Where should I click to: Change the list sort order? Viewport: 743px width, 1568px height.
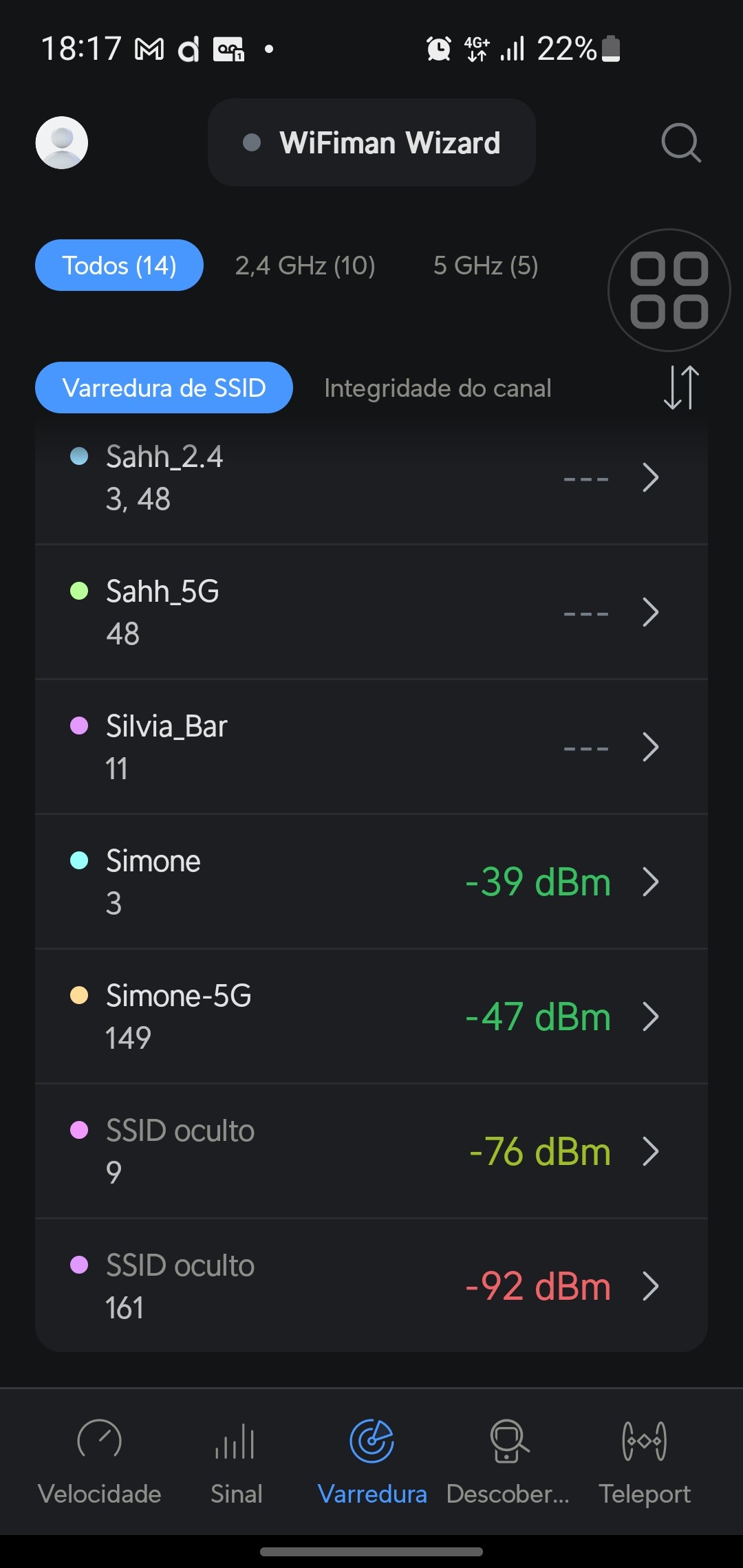(x=681, y=388)
